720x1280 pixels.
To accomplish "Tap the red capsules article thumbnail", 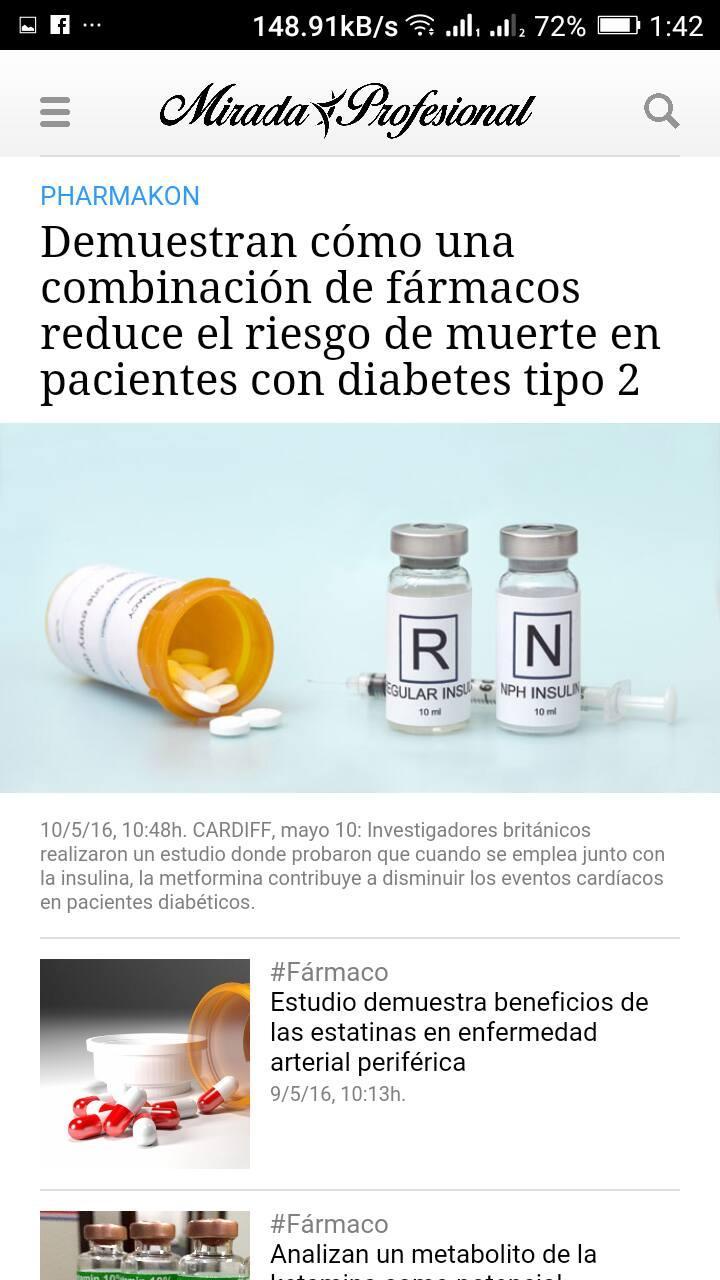I will click(x=145, y=1063).
